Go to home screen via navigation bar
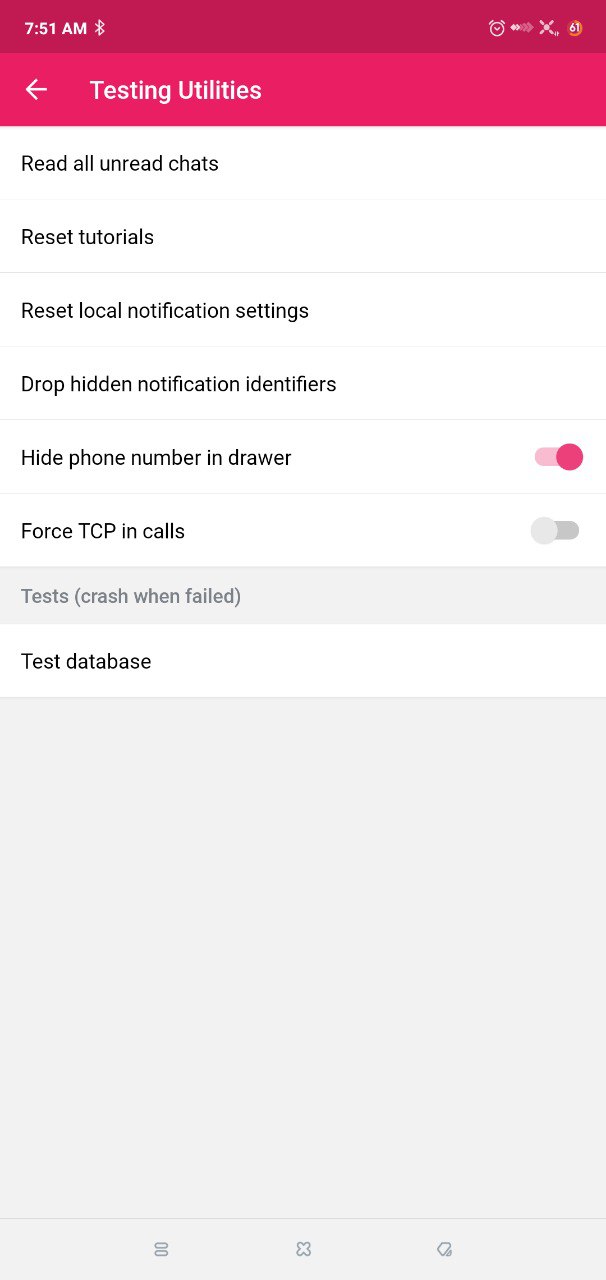Viewport: 606px width, 1280px height. [304, 1249]
